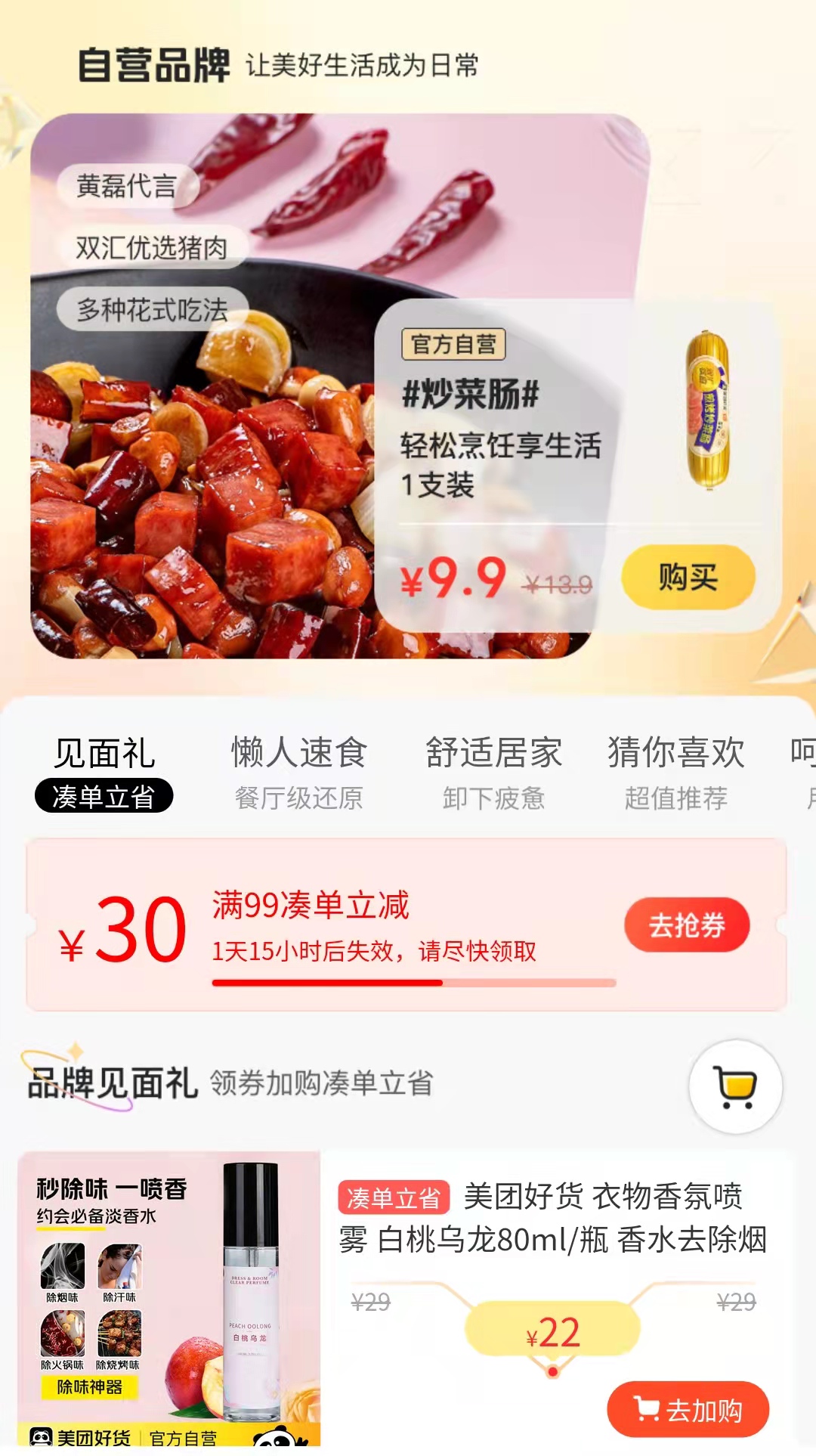Go to the 猜你喜欢 tab
The height and width of the screenshot is (1456, 816).
pyautogui.click(x=676, y=773)
